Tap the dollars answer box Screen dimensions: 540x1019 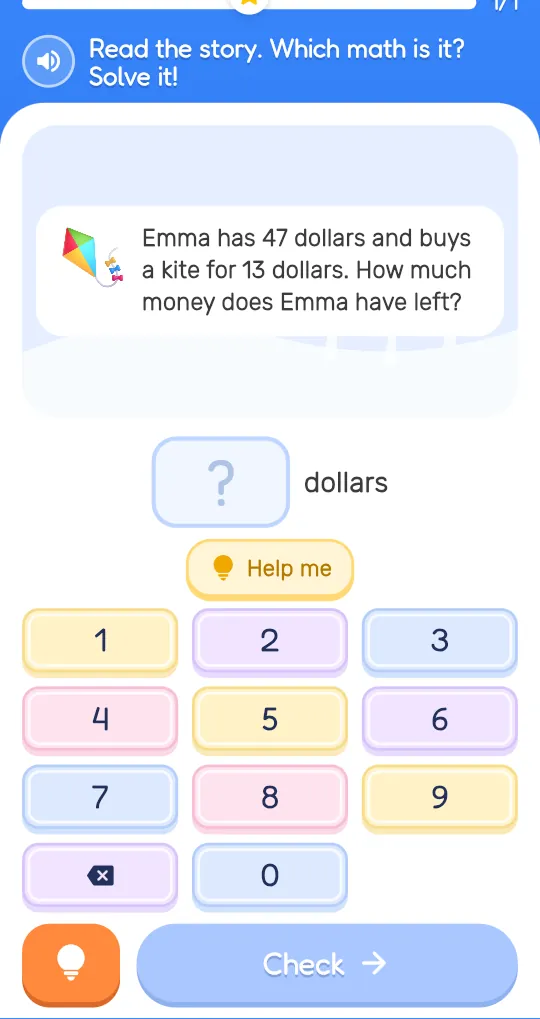(x=221, y=482)
